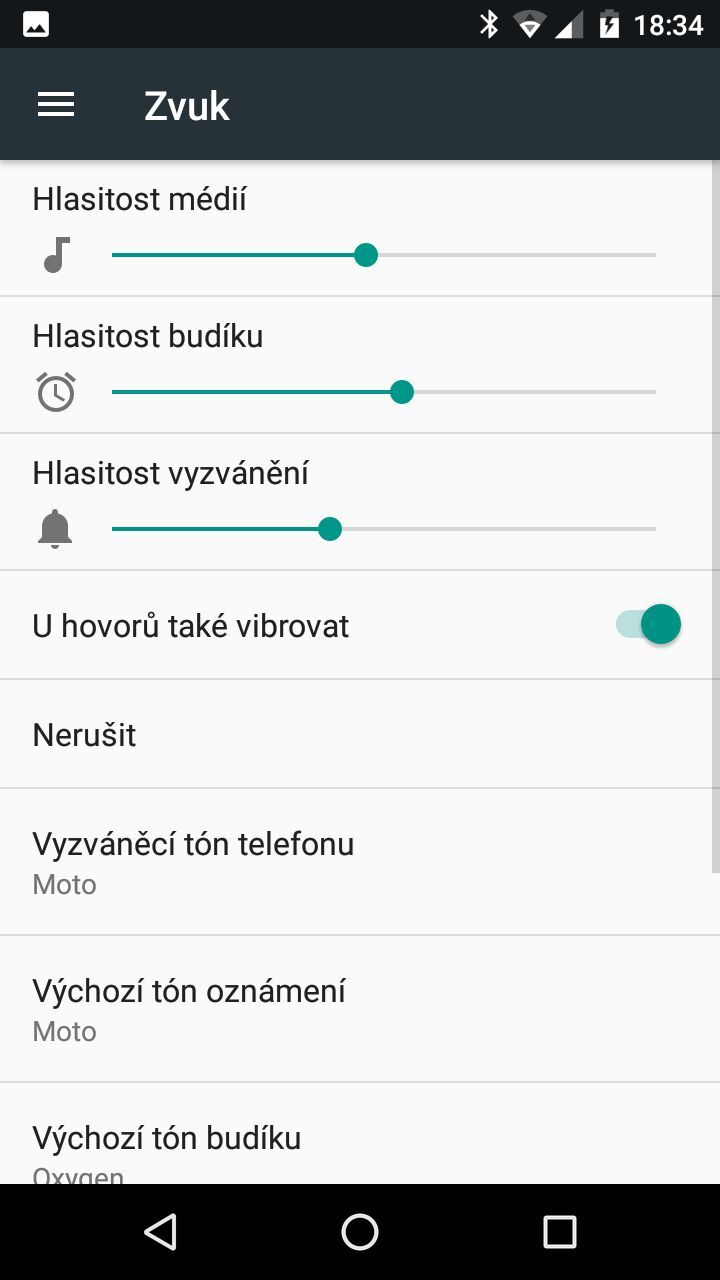Image resolution: width=720 pixels, height=1280 pixels.
Task: Open 'Vyzváněcí tón telefonu' to change Moto ringtone
Action: tap(360, 861)
